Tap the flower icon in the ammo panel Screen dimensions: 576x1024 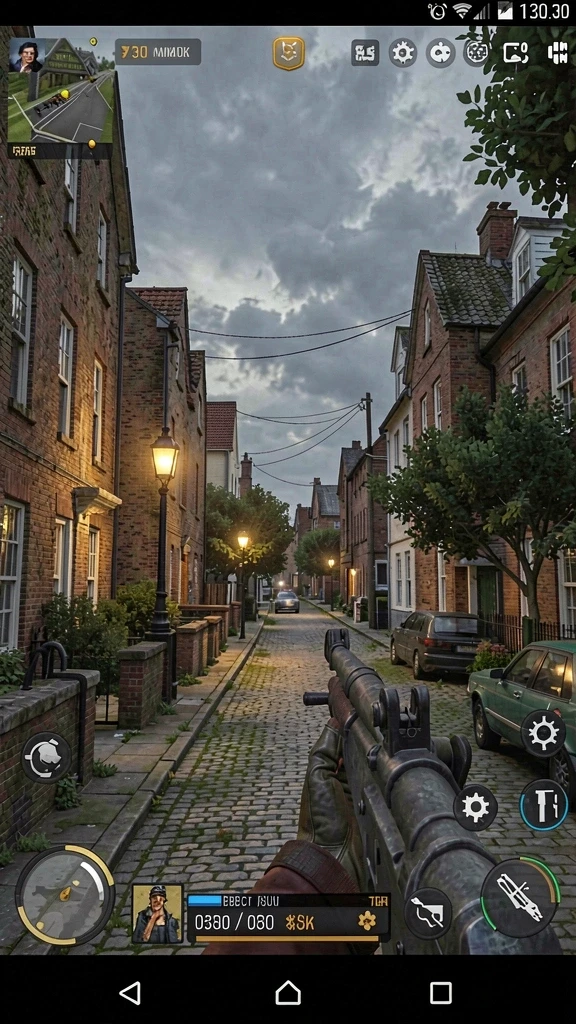367,921
